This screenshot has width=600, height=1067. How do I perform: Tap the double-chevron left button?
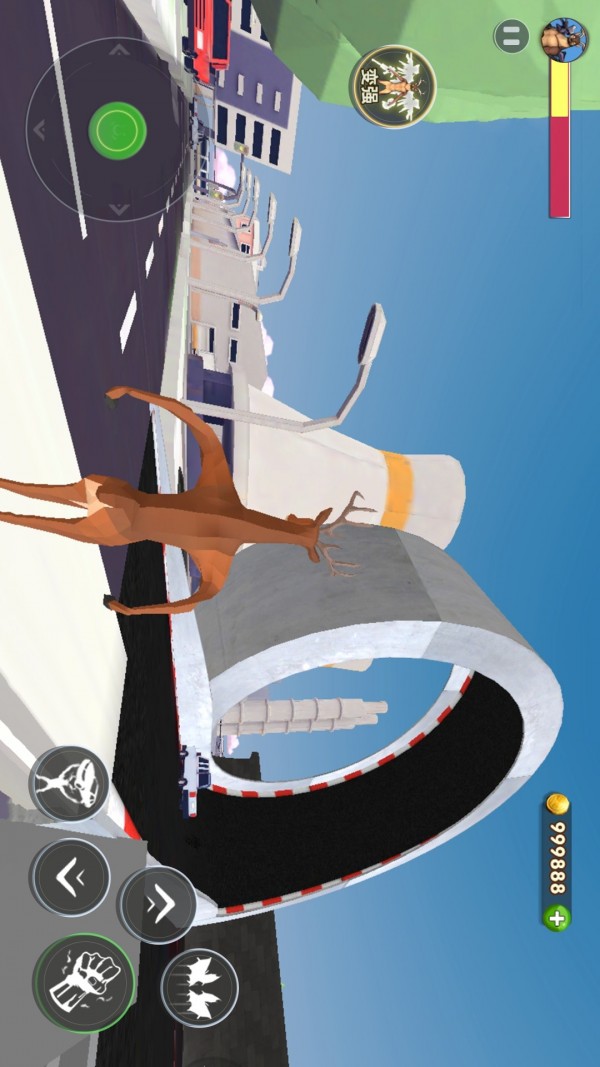pos(69,878)
